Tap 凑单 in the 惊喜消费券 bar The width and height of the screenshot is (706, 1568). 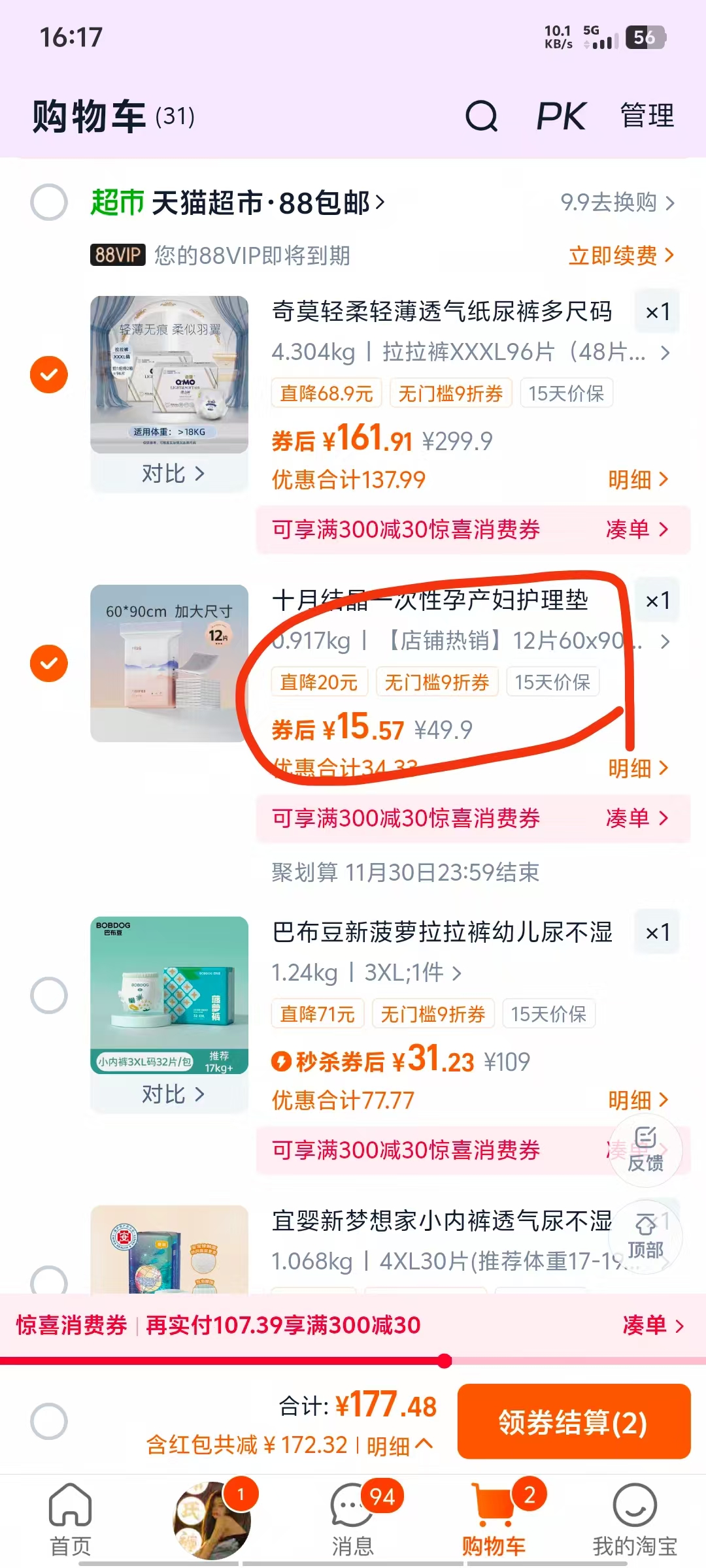pyautogui.click(x=652, y=1325)
